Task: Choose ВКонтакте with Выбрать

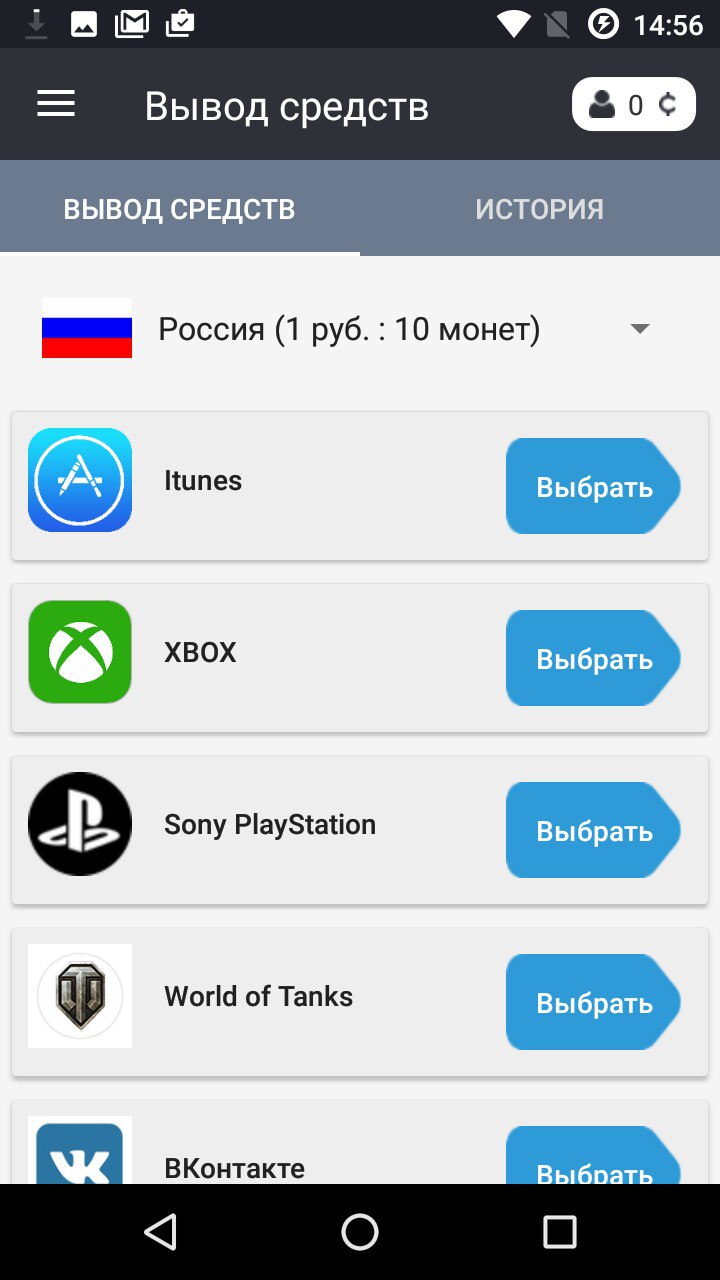Action: tap(594, 1156)
